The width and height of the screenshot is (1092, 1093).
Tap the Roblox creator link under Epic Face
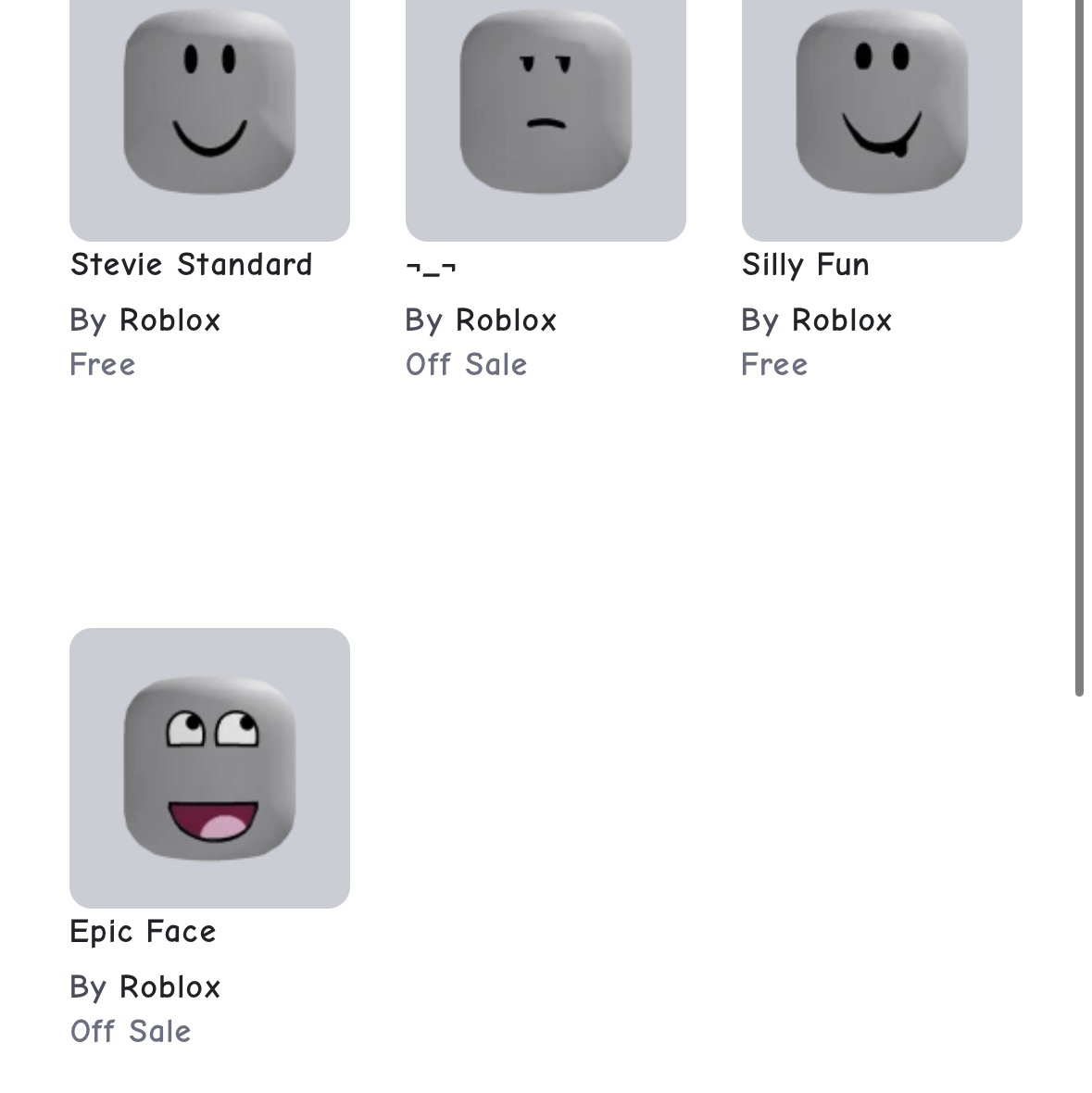[x=170, y=987]
